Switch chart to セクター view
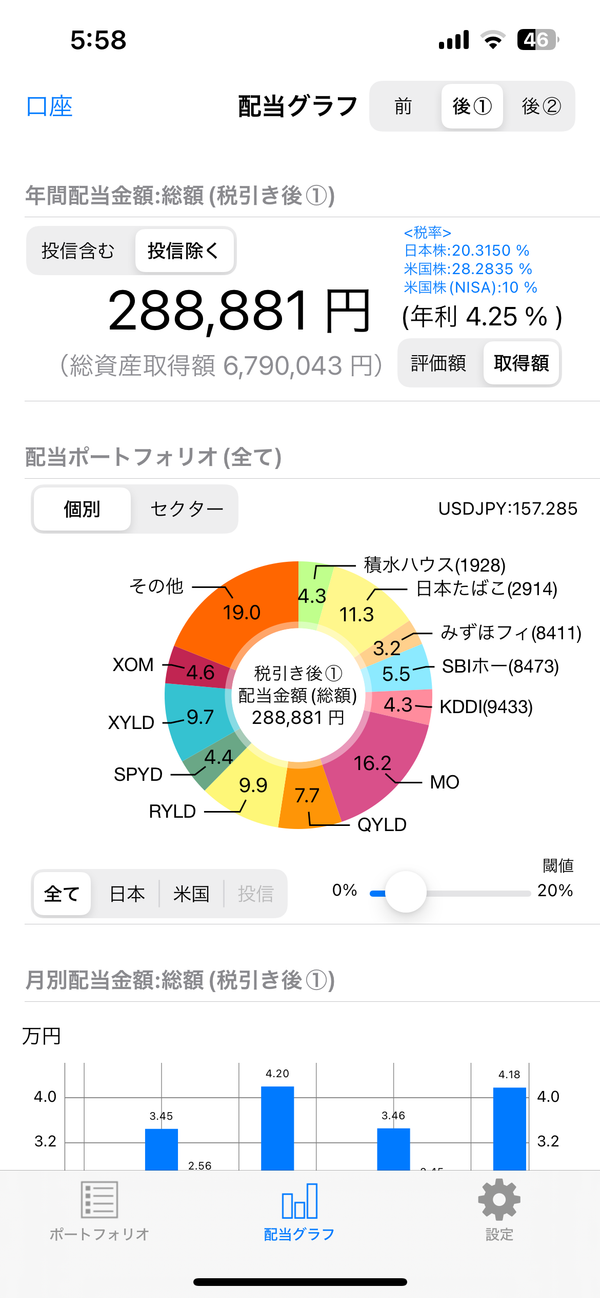 (186, 509)
